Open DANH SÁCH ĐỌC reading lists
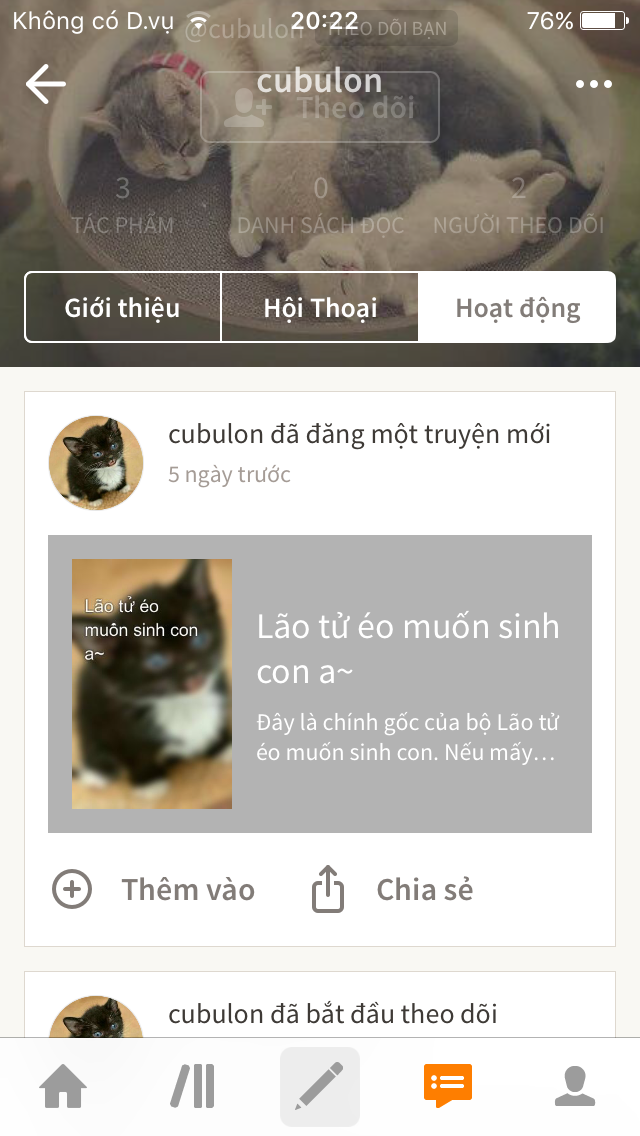The height and width of the screenshot is (1136, 640). coord(320,207)
